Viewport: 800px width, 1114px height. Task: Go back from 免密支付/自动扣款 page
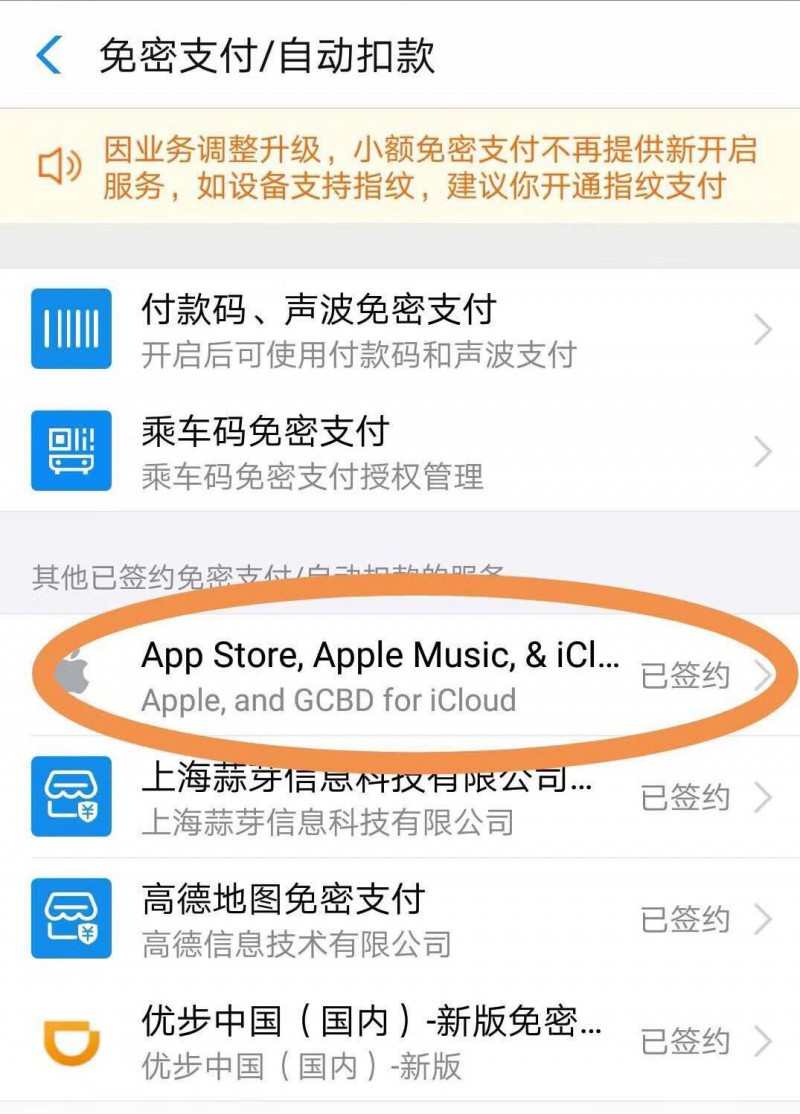tap(48, 55)
